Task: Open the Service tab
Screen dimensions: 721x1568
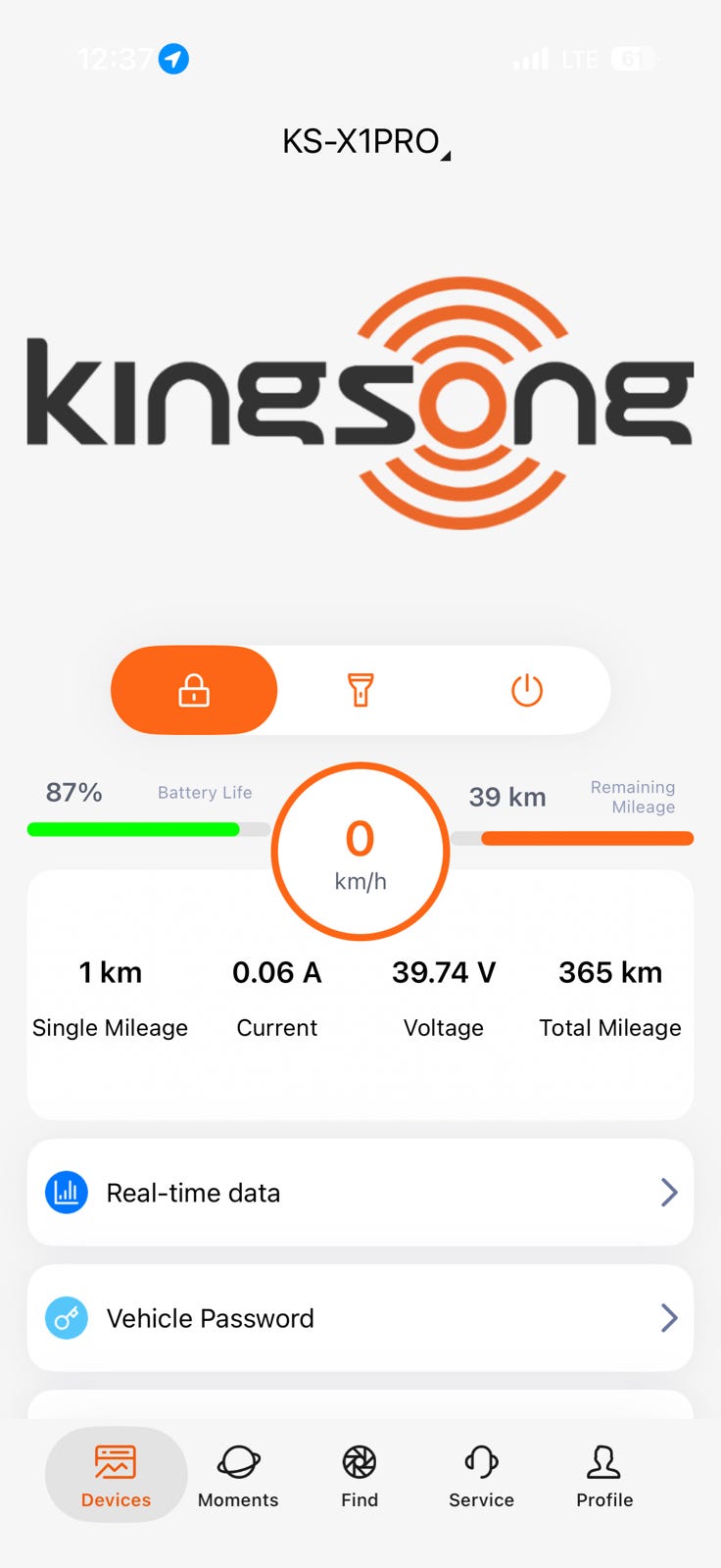Action: click(481, 1475)
